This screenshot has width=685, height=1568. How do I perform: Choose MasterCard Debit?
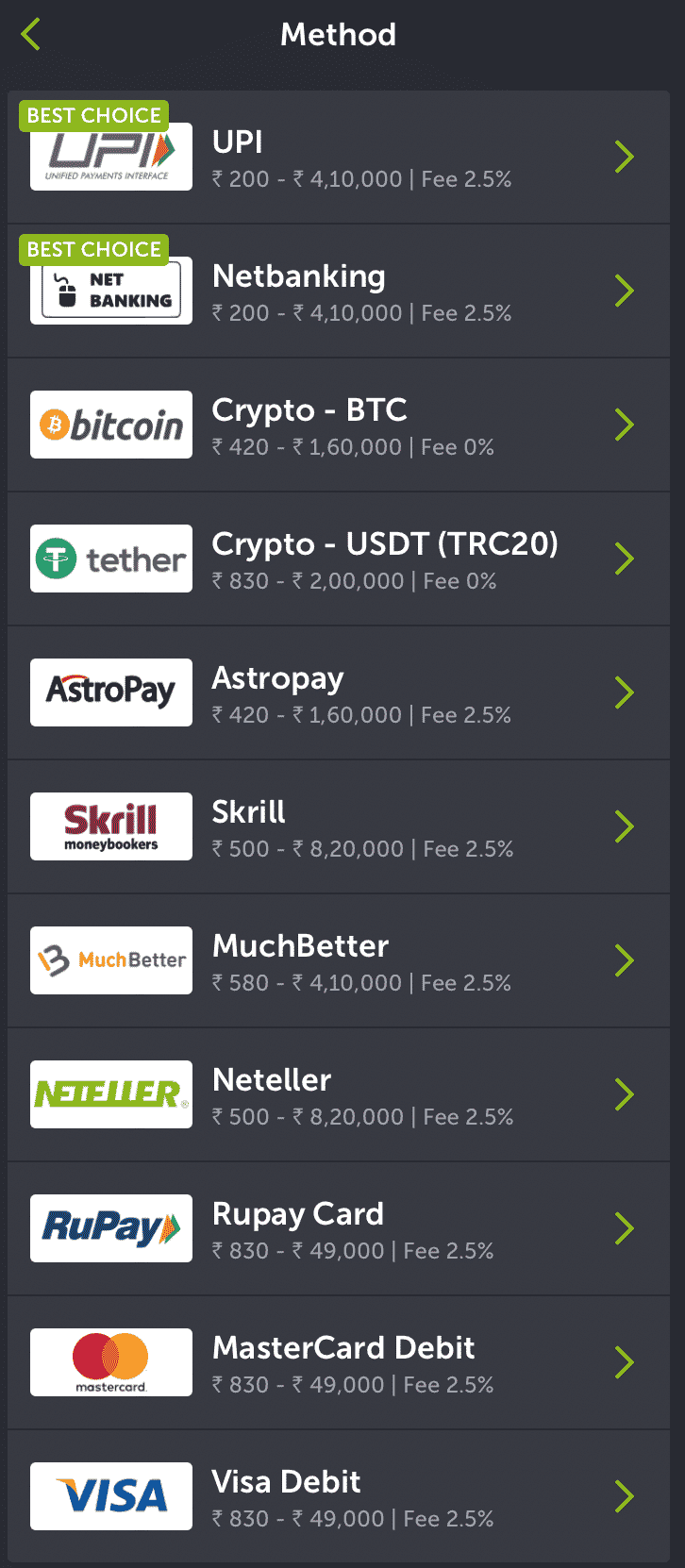coord(339,1362)
